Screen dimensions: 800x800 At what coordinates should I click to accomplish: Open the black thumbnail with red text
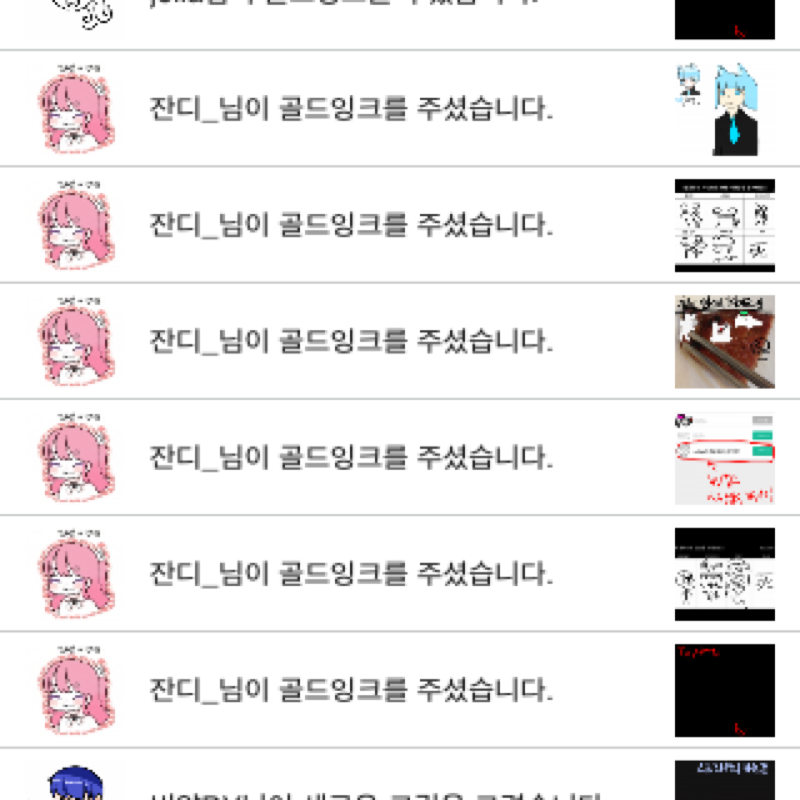tap(724, 690)
